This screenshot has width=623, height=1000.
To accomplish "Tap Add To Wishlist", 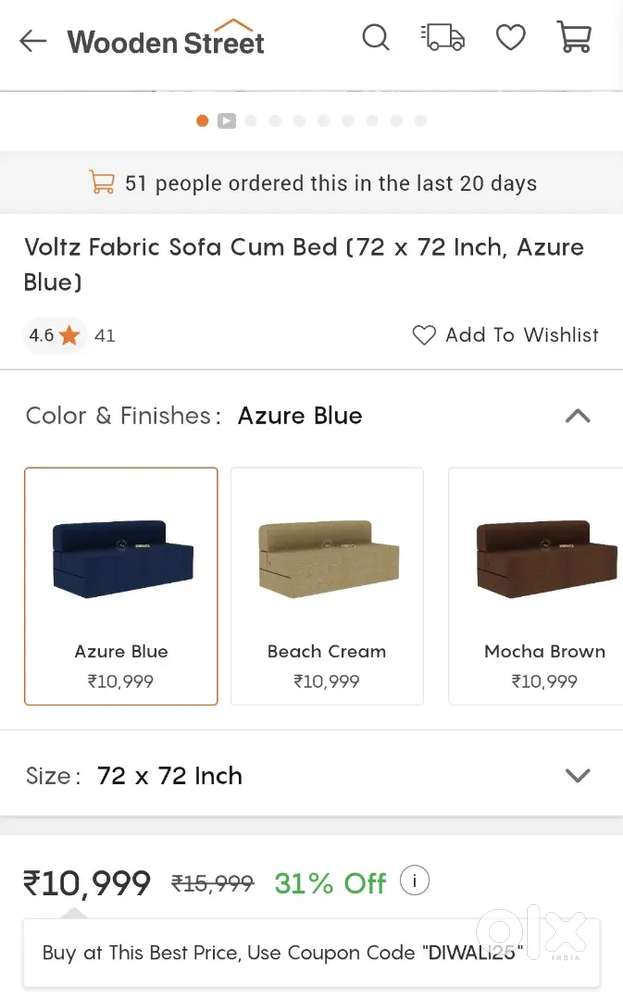I will coord(506,335).
